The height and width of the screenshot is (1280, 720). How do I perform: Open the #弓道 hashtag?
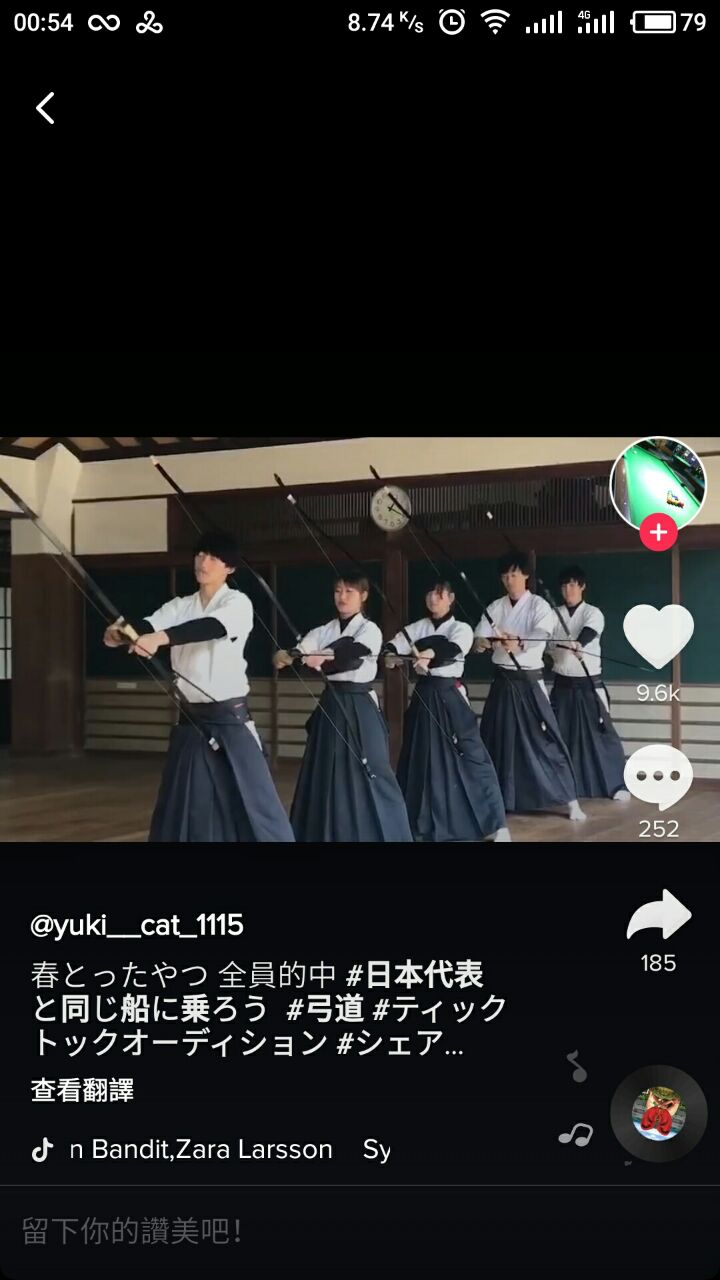325,1009
